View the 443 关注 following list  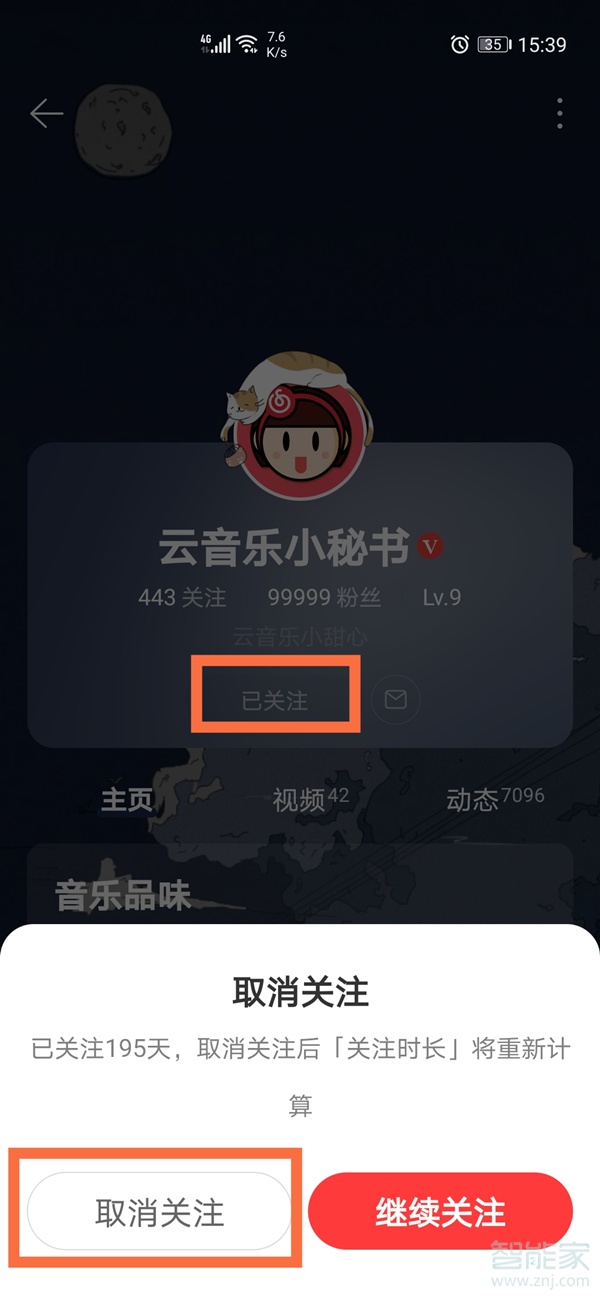182,598
